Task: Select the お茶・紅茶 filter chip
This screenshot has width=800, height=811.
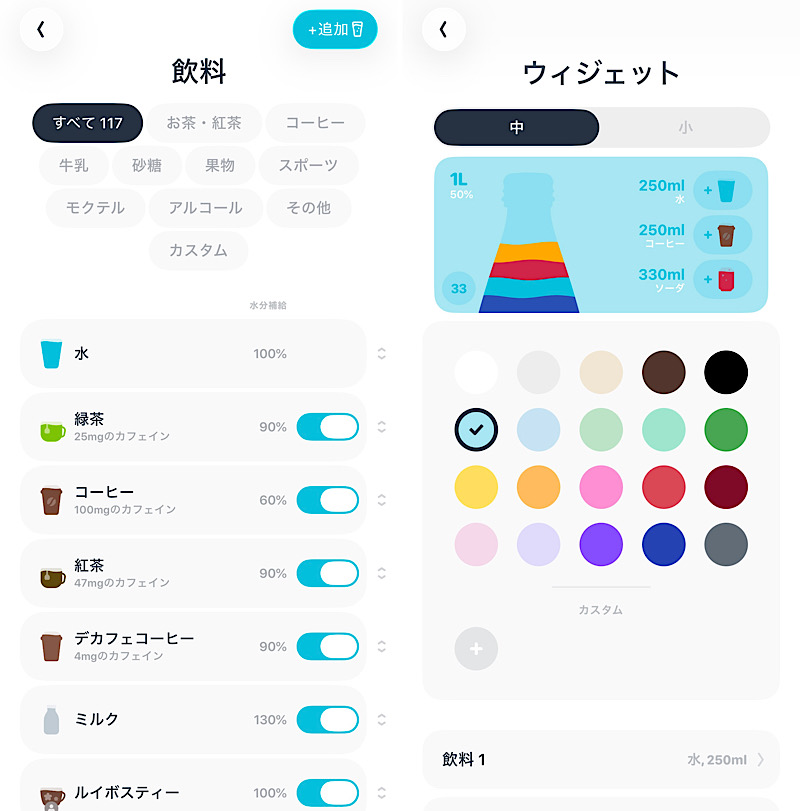Action: pos(204,123)
